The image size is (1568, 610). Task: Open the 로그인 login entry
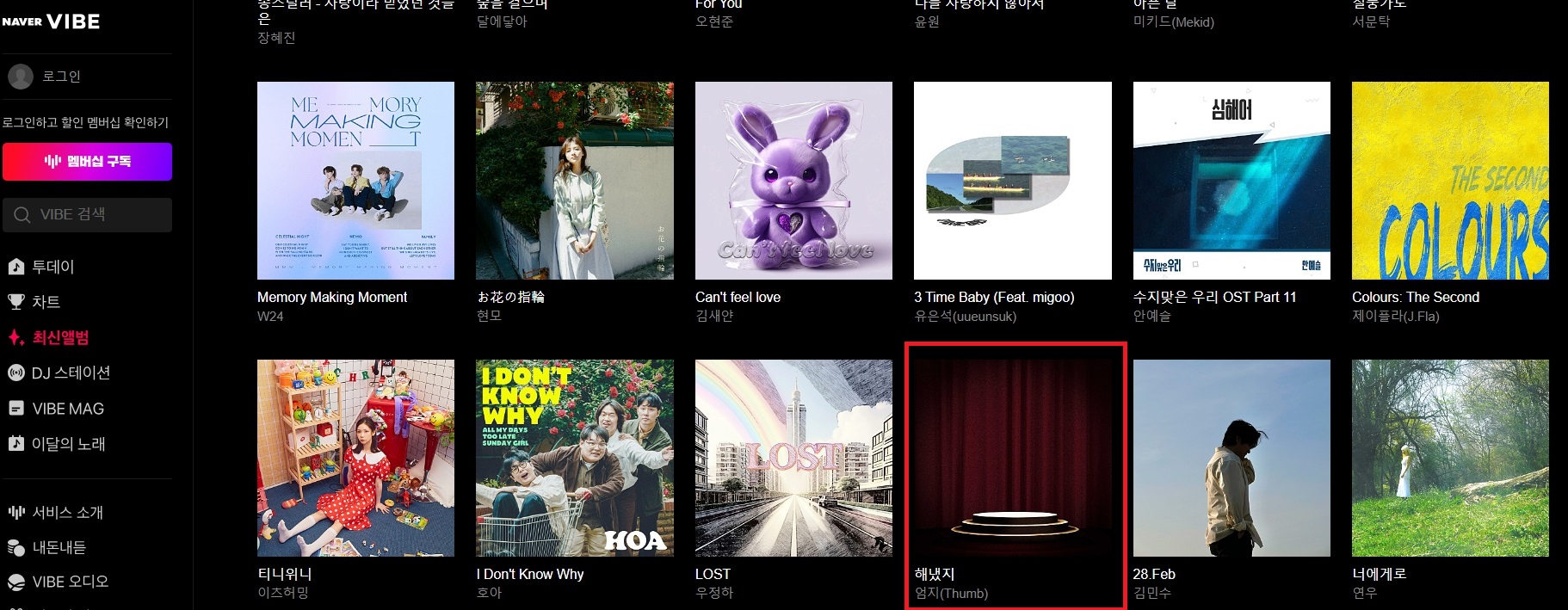[x=60, y=77]
